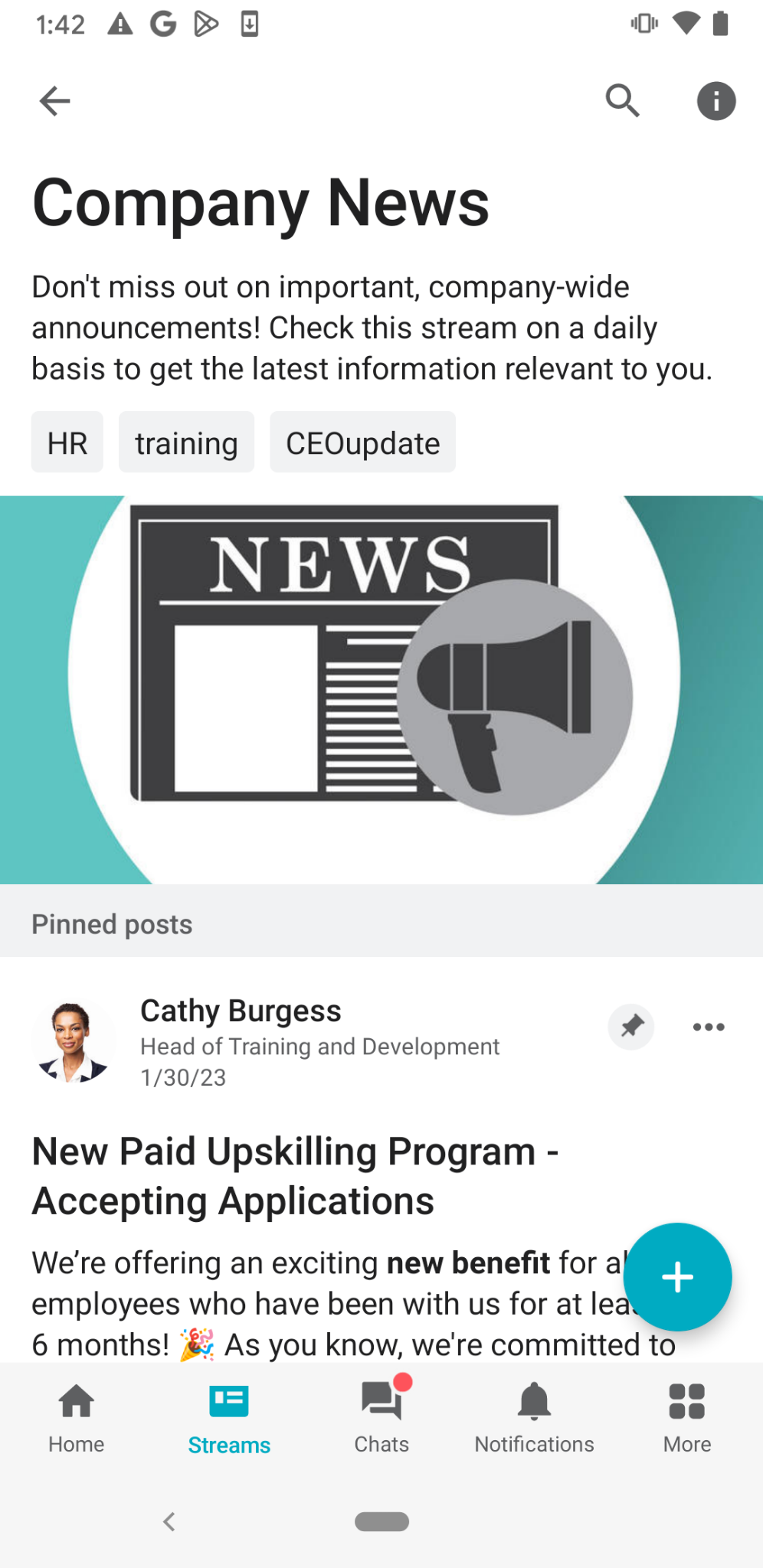The image size is (763, 1568).
Task: Open more options for Cathy Burgess's post
Action: (x=708, y=1027)
